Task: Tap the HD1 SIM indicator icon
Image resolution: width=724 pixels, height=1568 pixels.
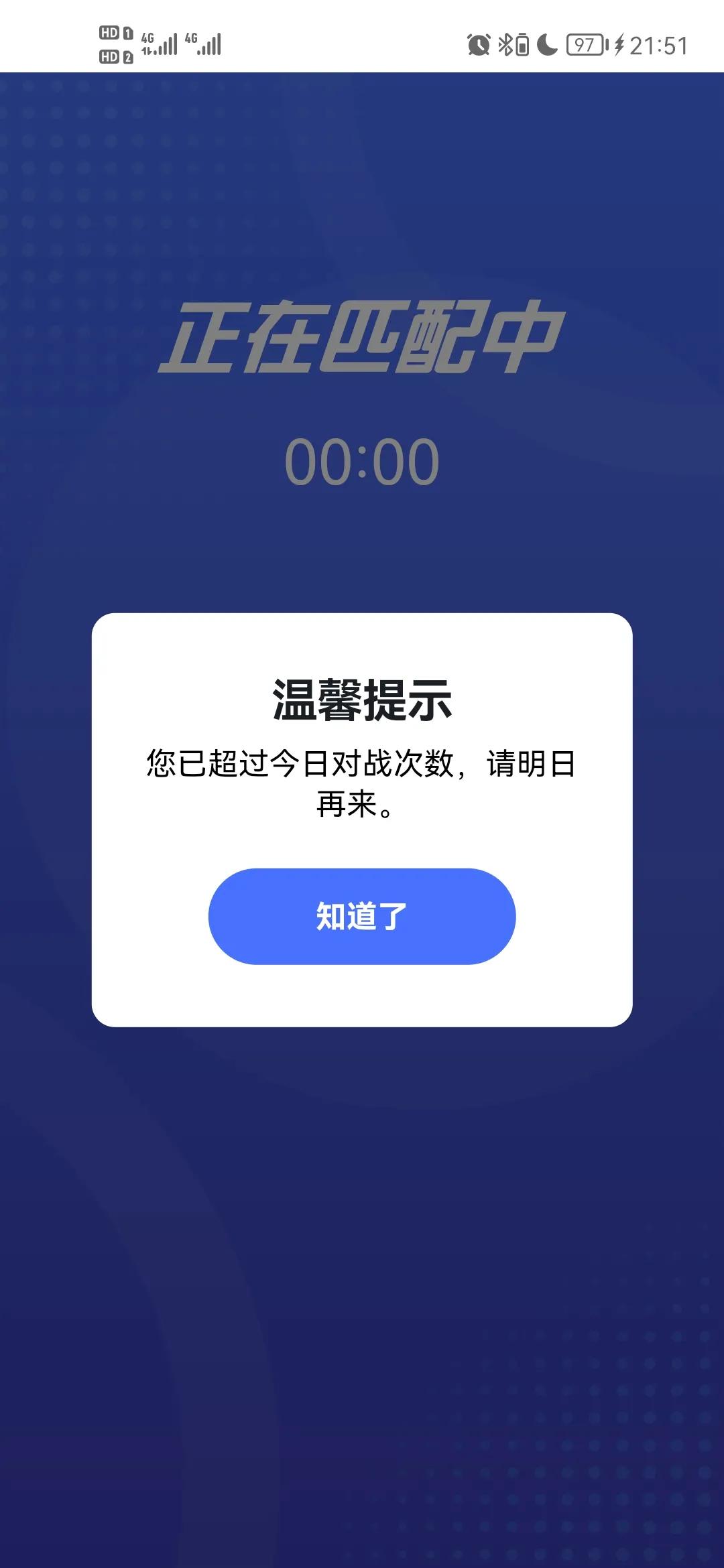Action: (x=111, y=31)
